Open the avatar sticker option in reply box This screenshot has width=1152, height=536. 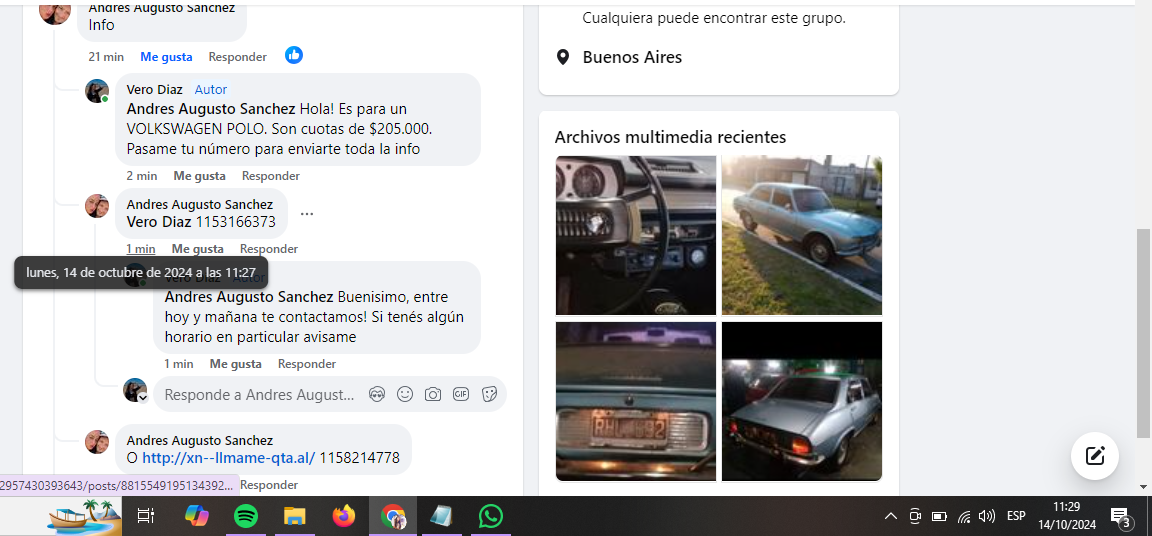coord(377,395)
